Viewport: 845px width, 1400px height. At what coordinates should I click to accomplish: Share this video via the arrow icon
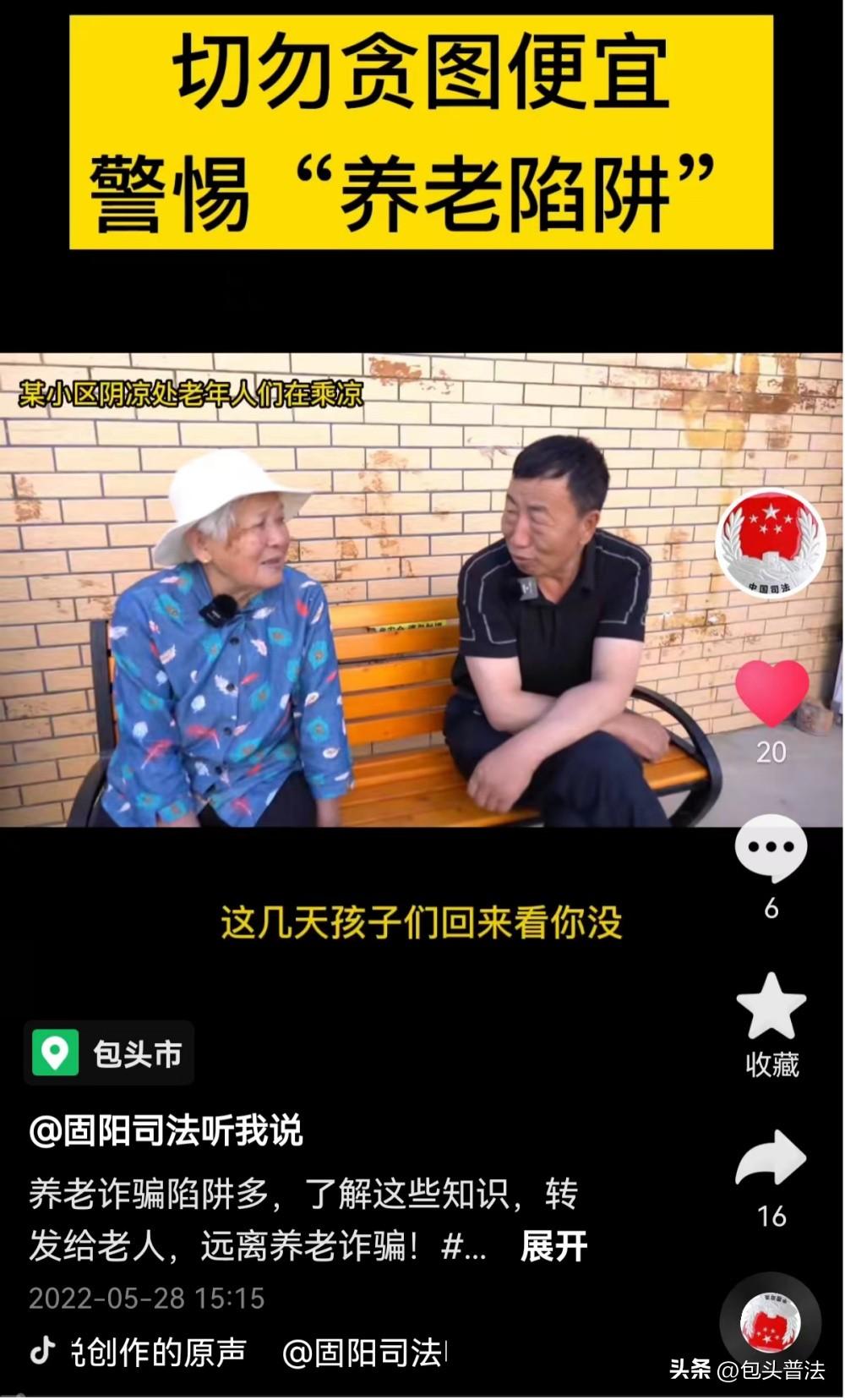pyautogui.click(x=771, y=1158)
